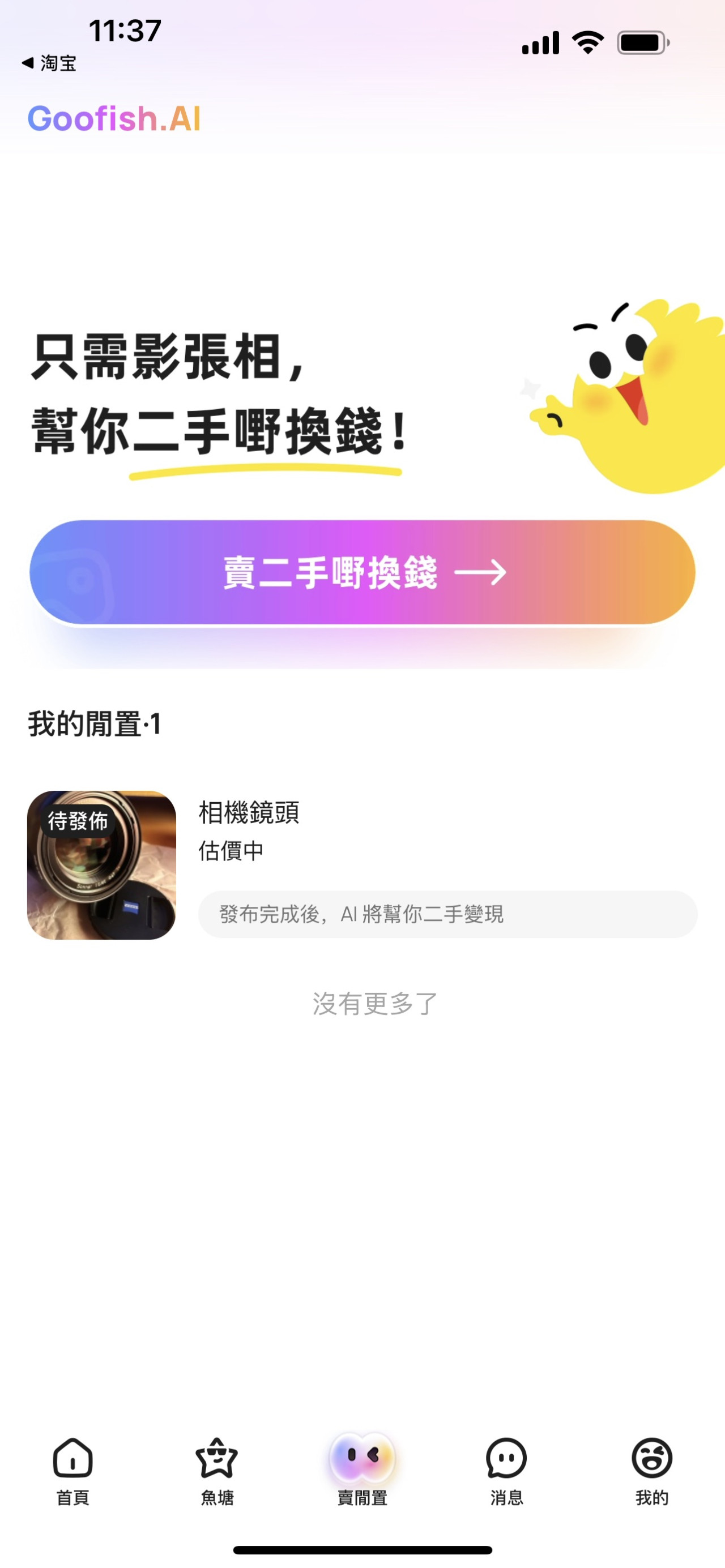The image size is (725, 1568).
Task: Tap the AI 二手變現 message pill
Action: [448, 914]
